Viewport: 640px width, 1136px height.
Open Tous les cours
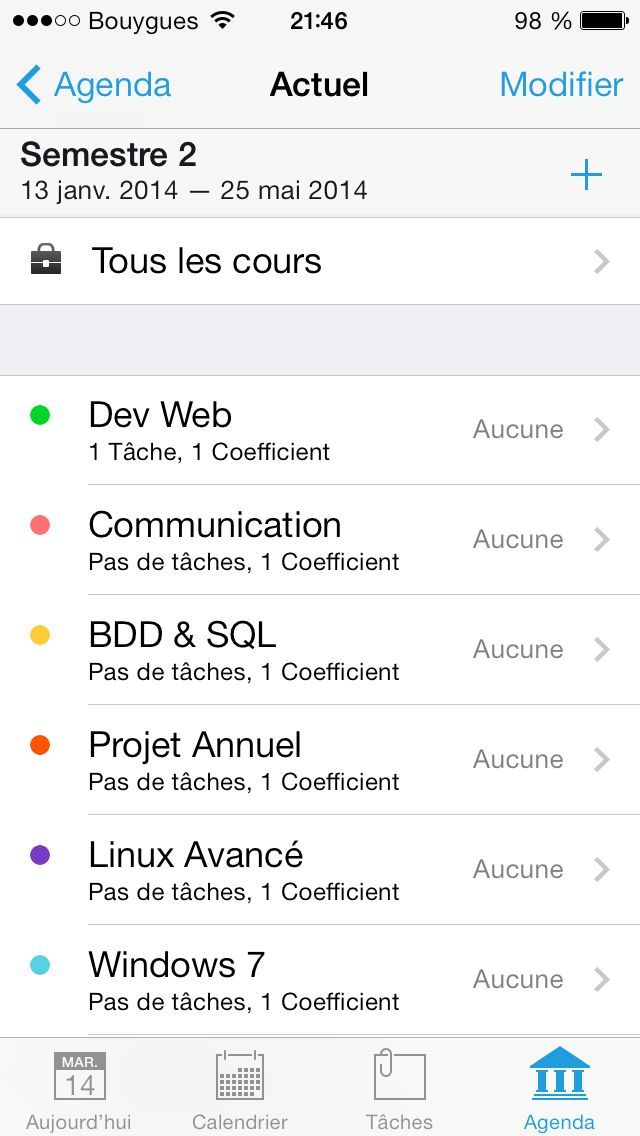320,262
